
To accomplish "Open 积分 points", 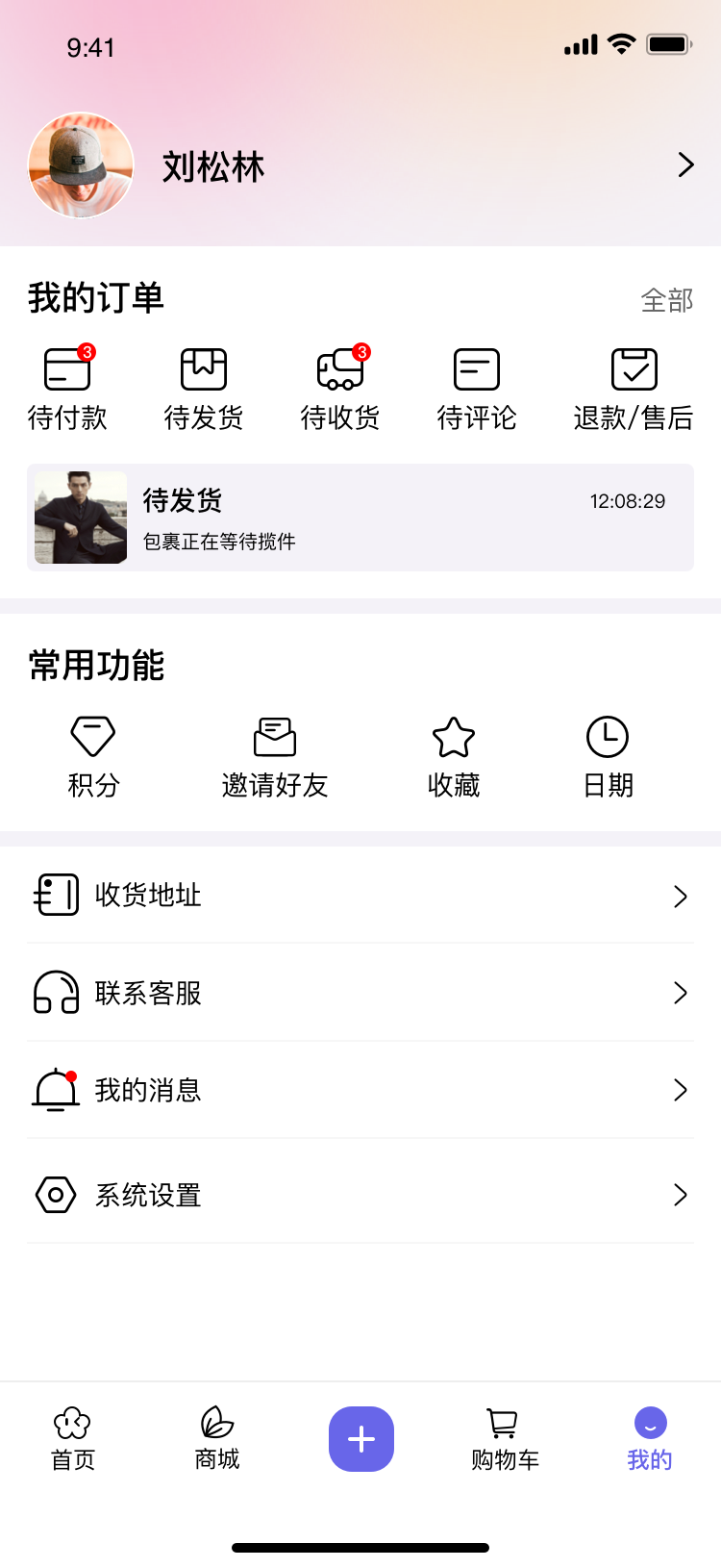I will click(93, 757).
